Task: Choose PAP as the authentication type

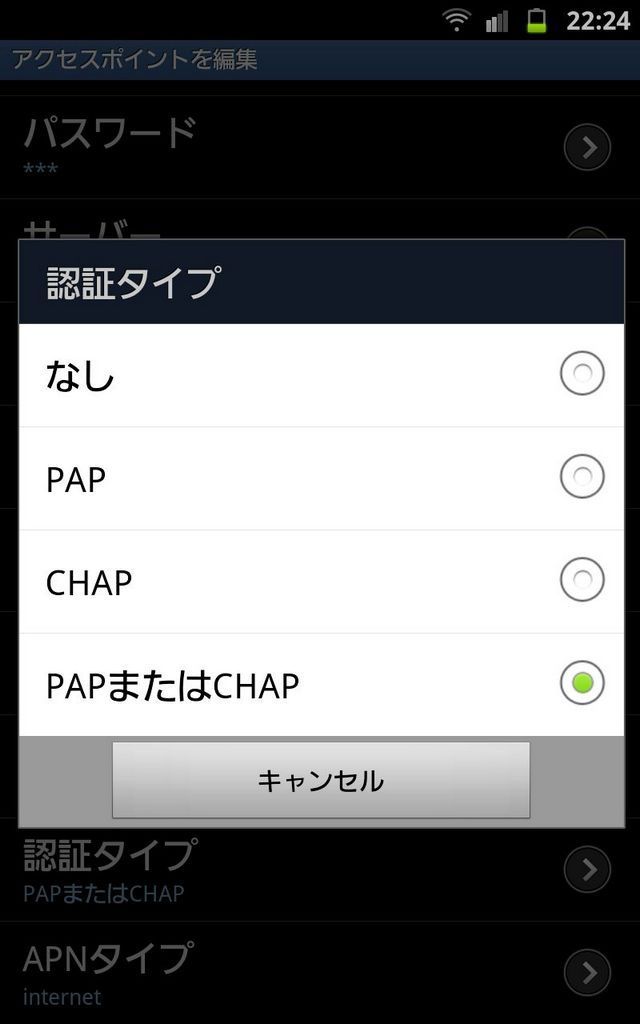Action: click(x=321, y=479)
